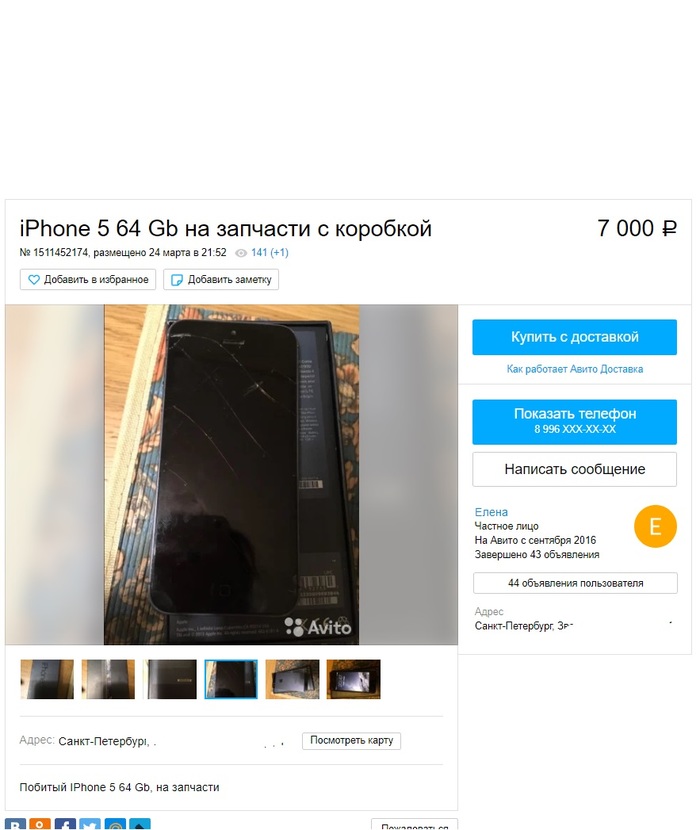Buy with delivery via Купить с доставкой
Screen dimensions: 700x830
point(574,337)
